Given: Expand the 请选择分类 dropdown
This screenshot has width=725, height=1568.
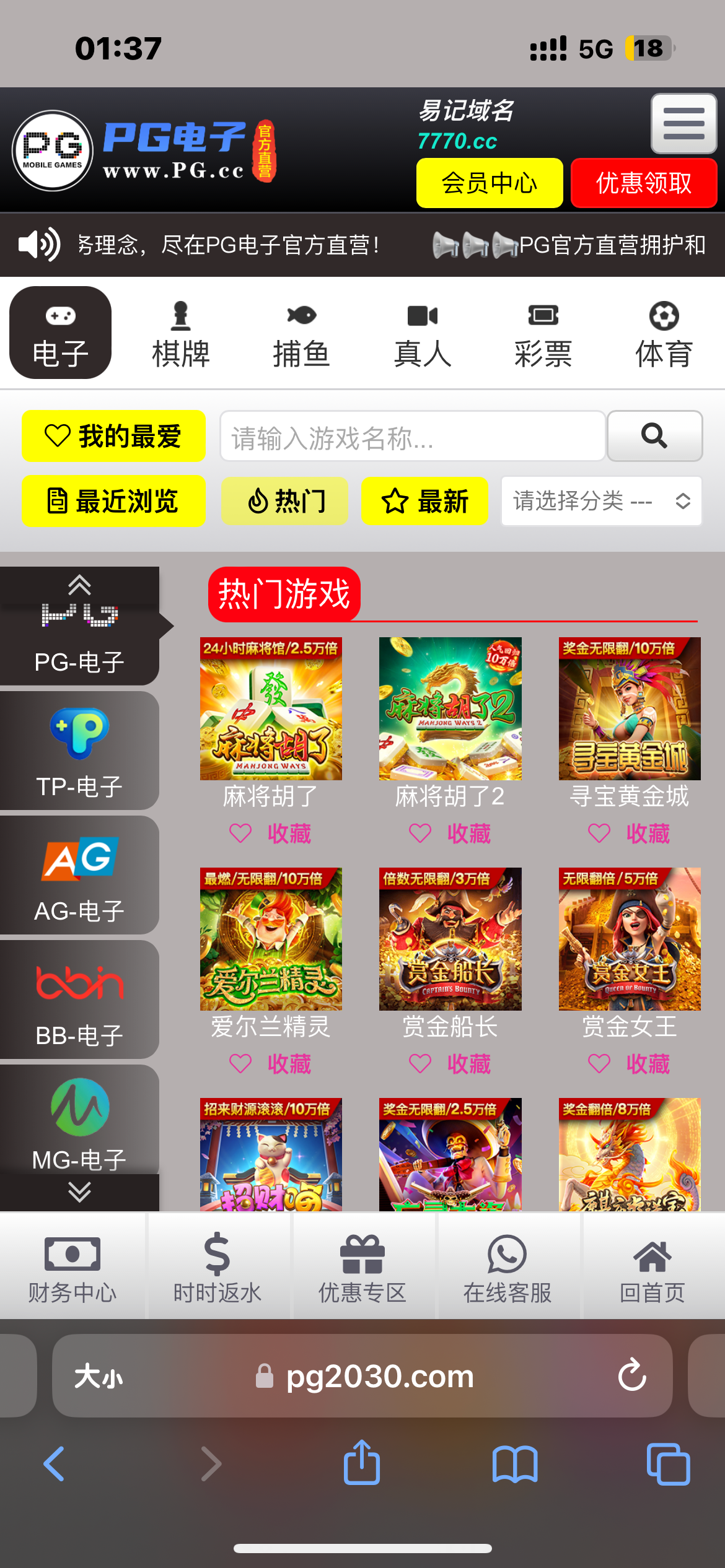Looking at the screenshot, I should click(601, 501).
